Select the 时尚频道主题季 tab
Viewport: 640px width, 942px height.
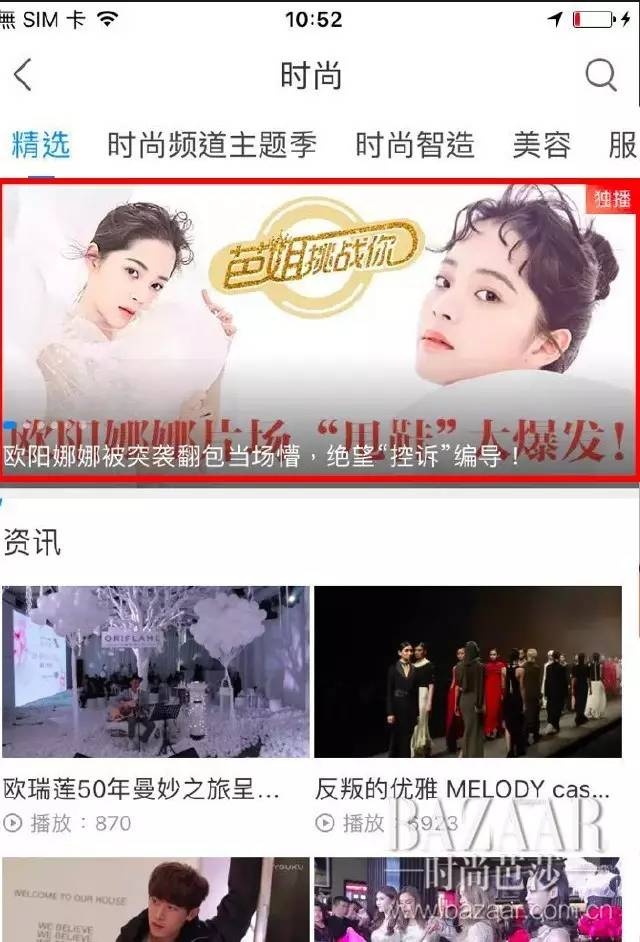212,146
